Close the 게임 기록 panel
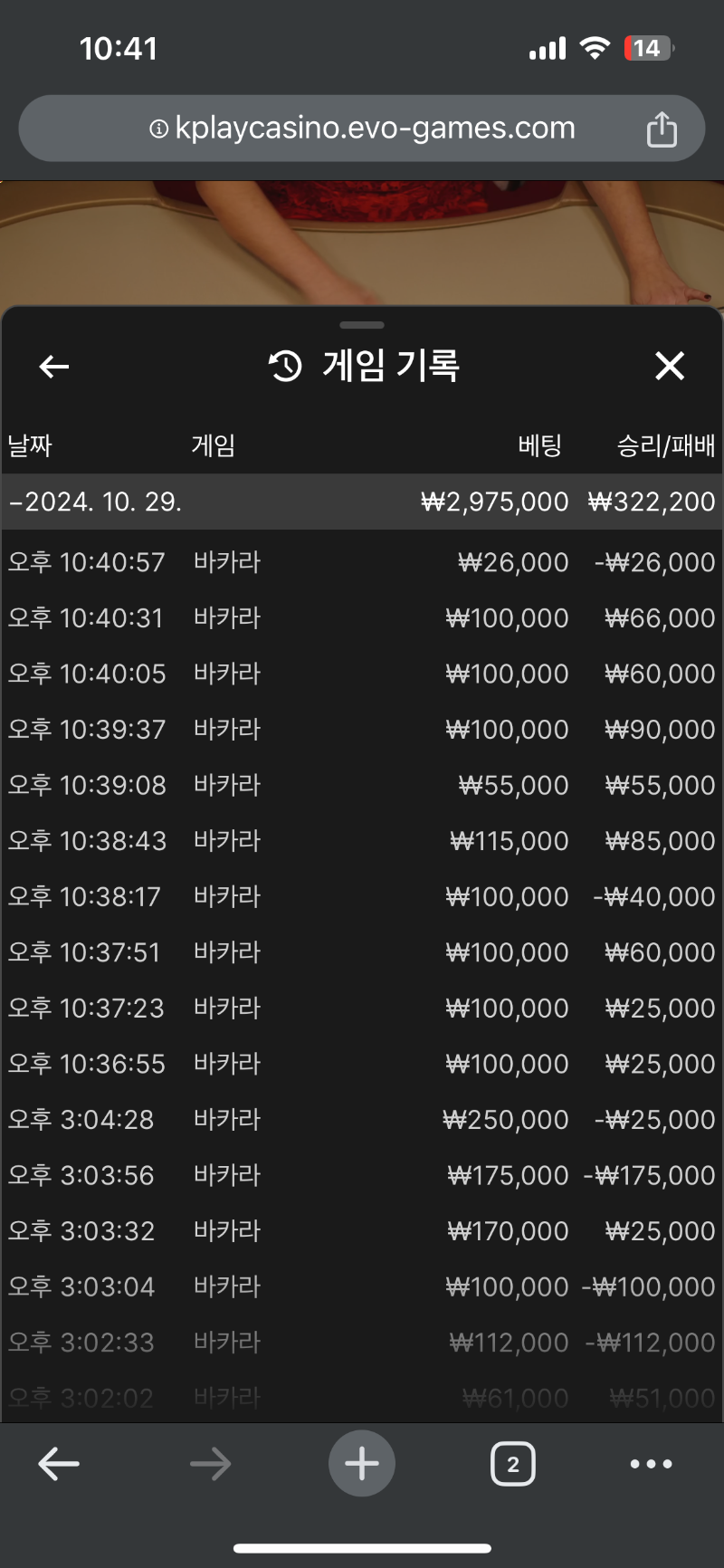The height and width of the screenshot is (1568, 724). 670,367
